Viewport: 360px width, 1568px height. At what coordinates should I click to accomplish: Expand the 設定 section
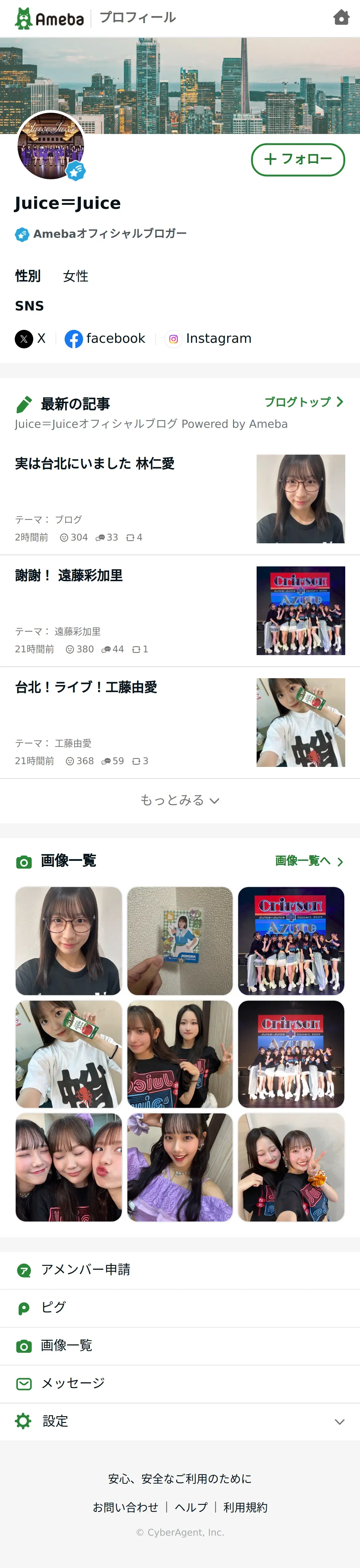point(180,1422)
